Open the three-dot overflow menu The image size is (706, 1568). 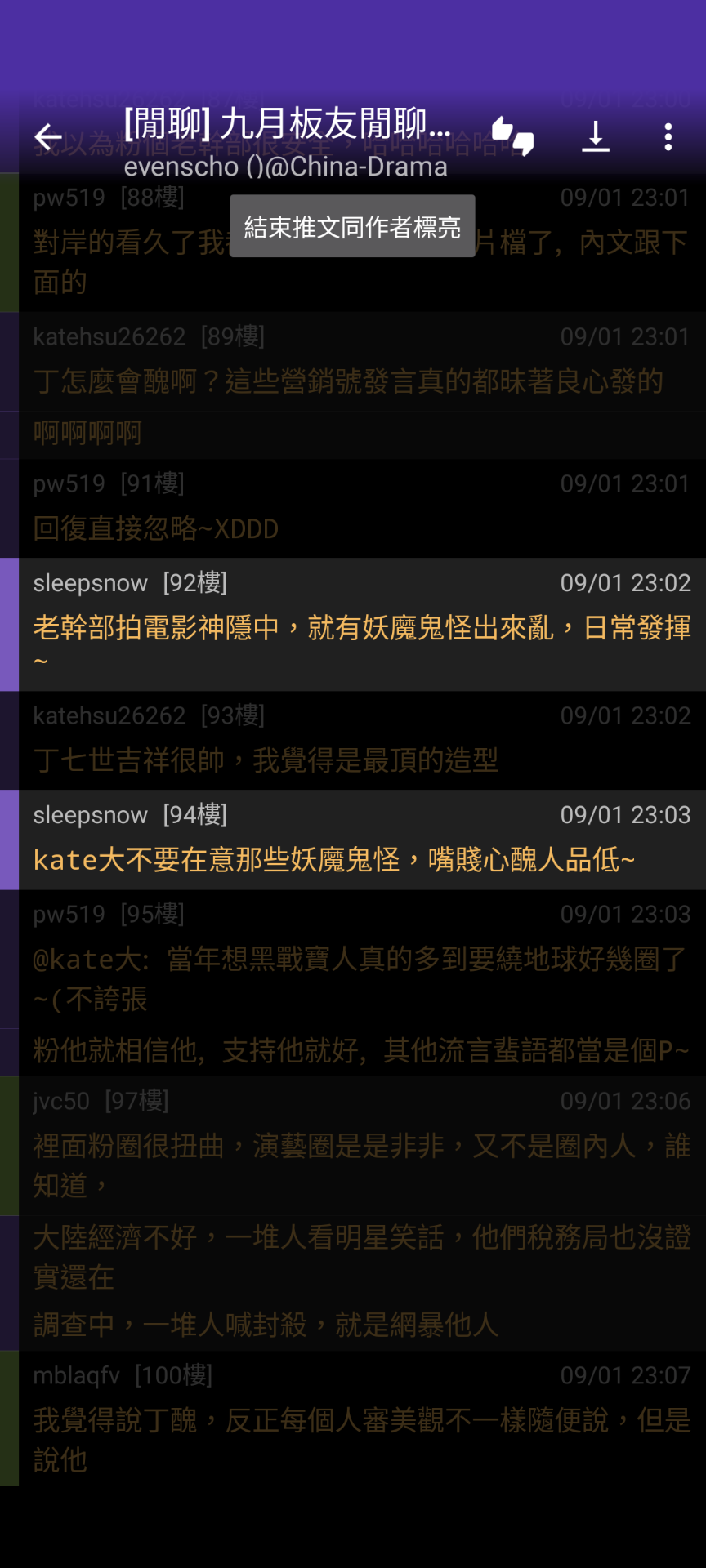[668, 137]
